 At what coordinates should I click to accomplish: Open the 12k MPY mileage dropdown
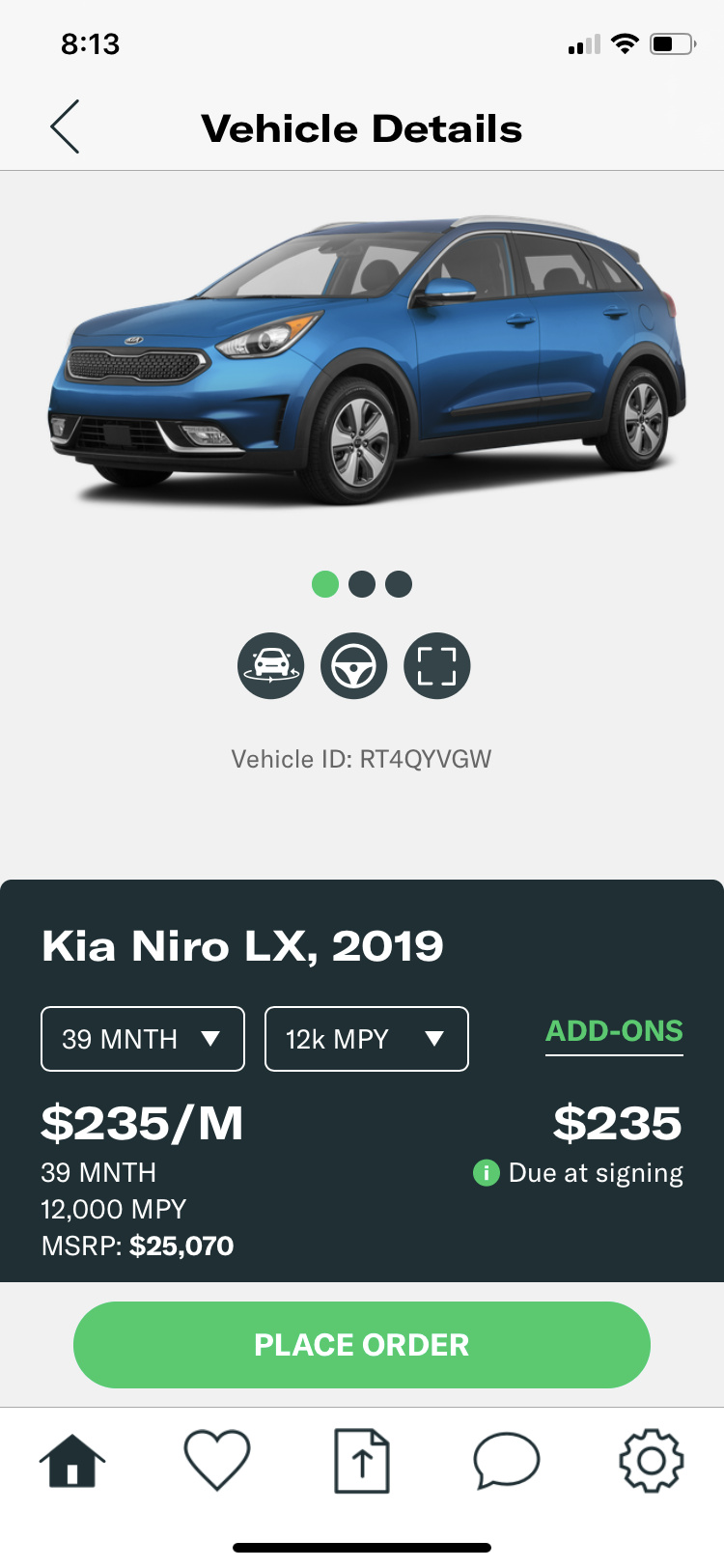[367, 1039]
